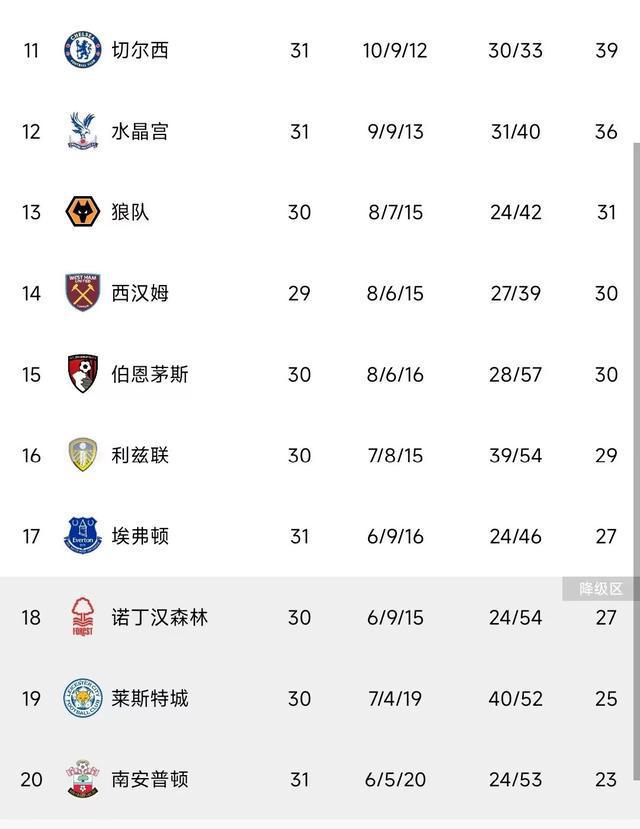640x829 pixels.
Task: View 诺丁汉森林 team details
Action: pyautogui.click(x=160, y=617)
